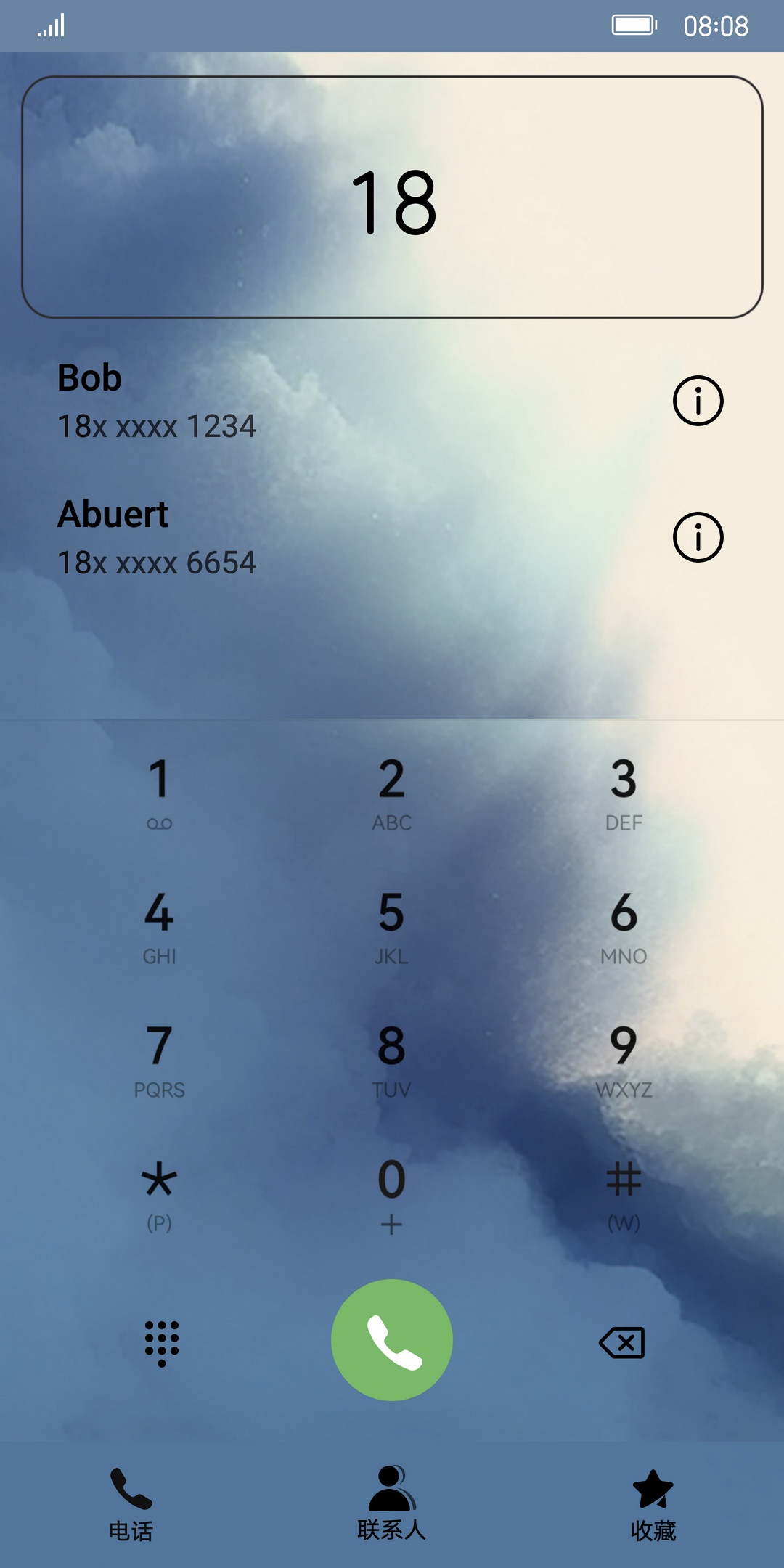Tap the 7 PQRS key

click(x=159, y=1060)
